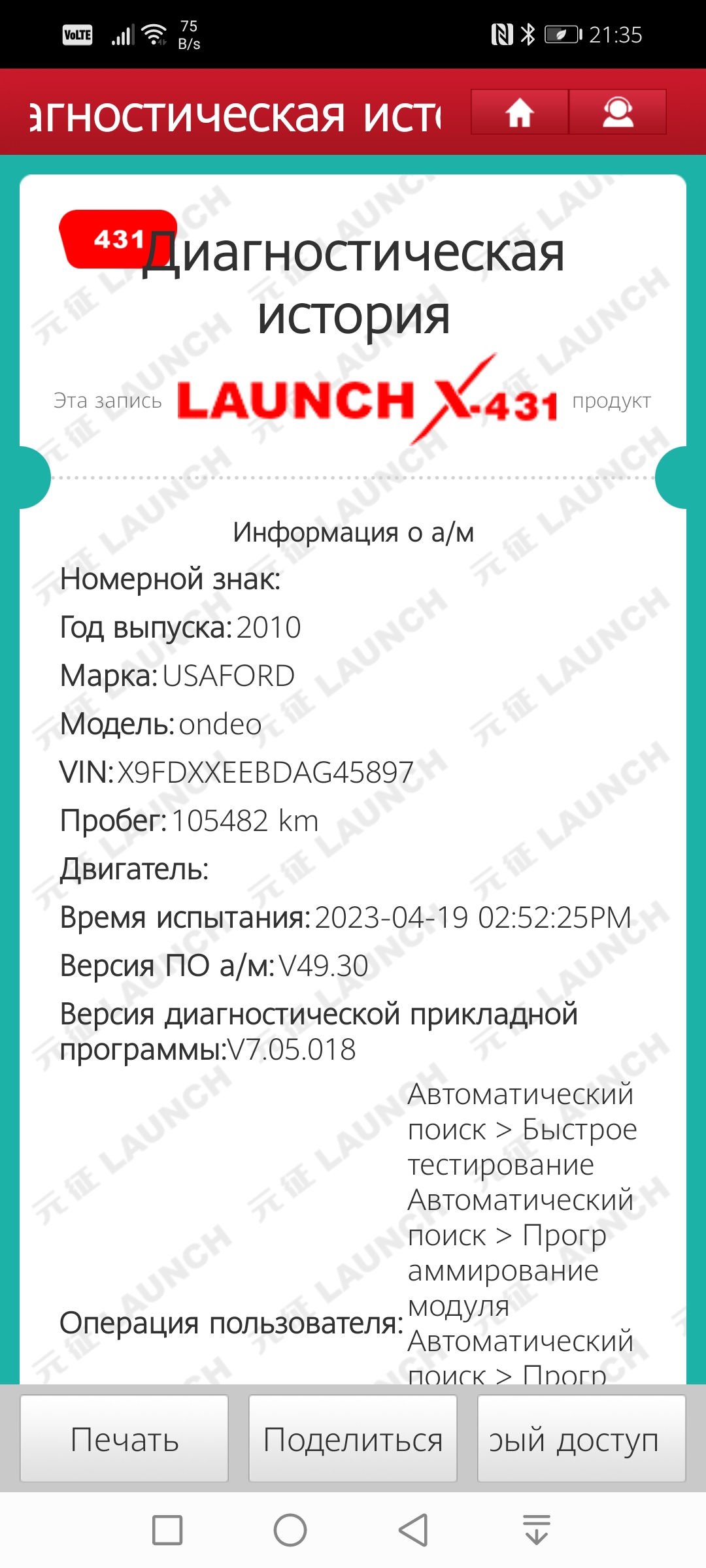The image size is (706, 1568).
Task: Open recent apps with the square button
Action: pos(167,1530)
